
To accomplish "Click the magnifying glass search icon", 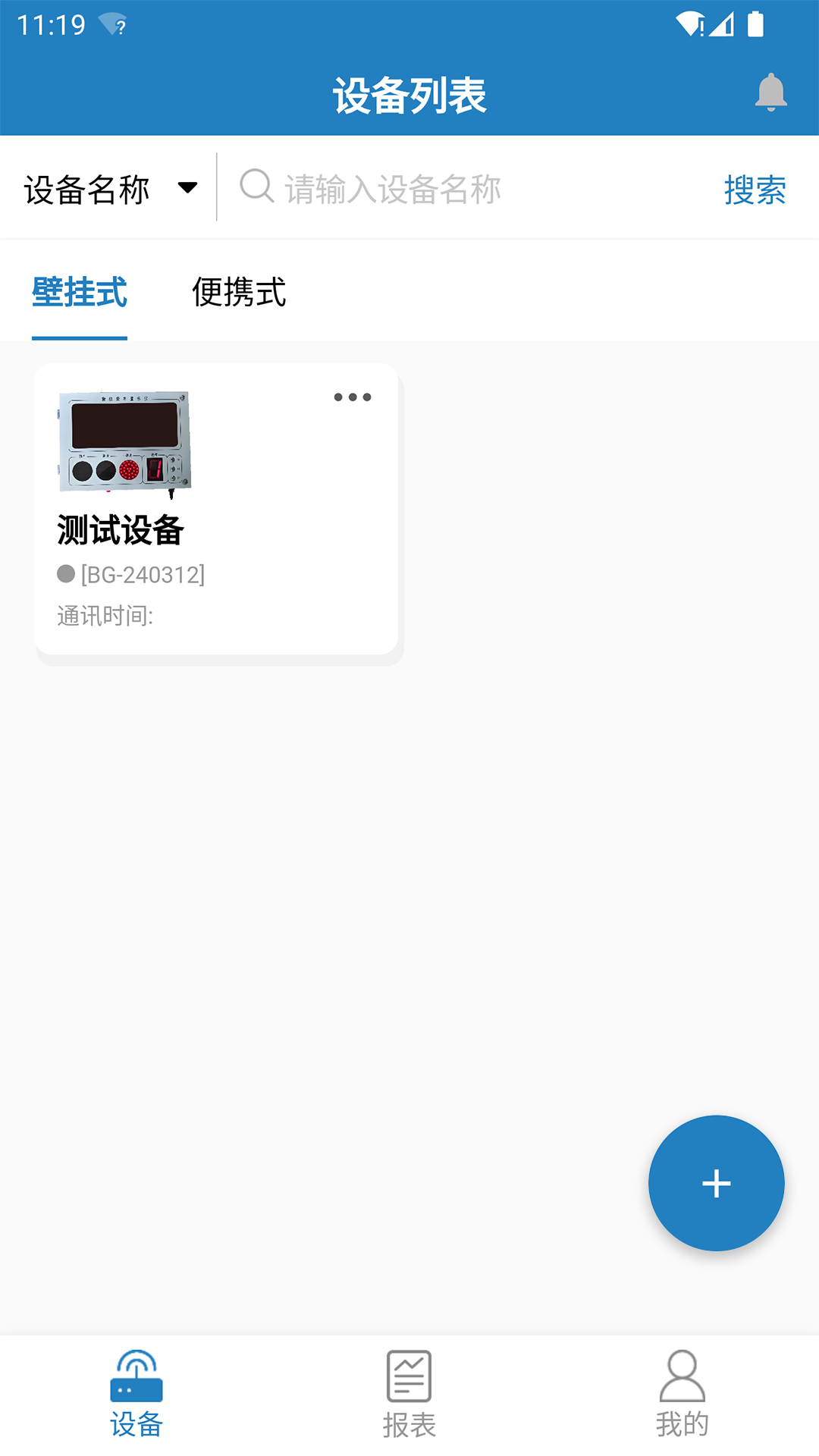I will point(256,187).
